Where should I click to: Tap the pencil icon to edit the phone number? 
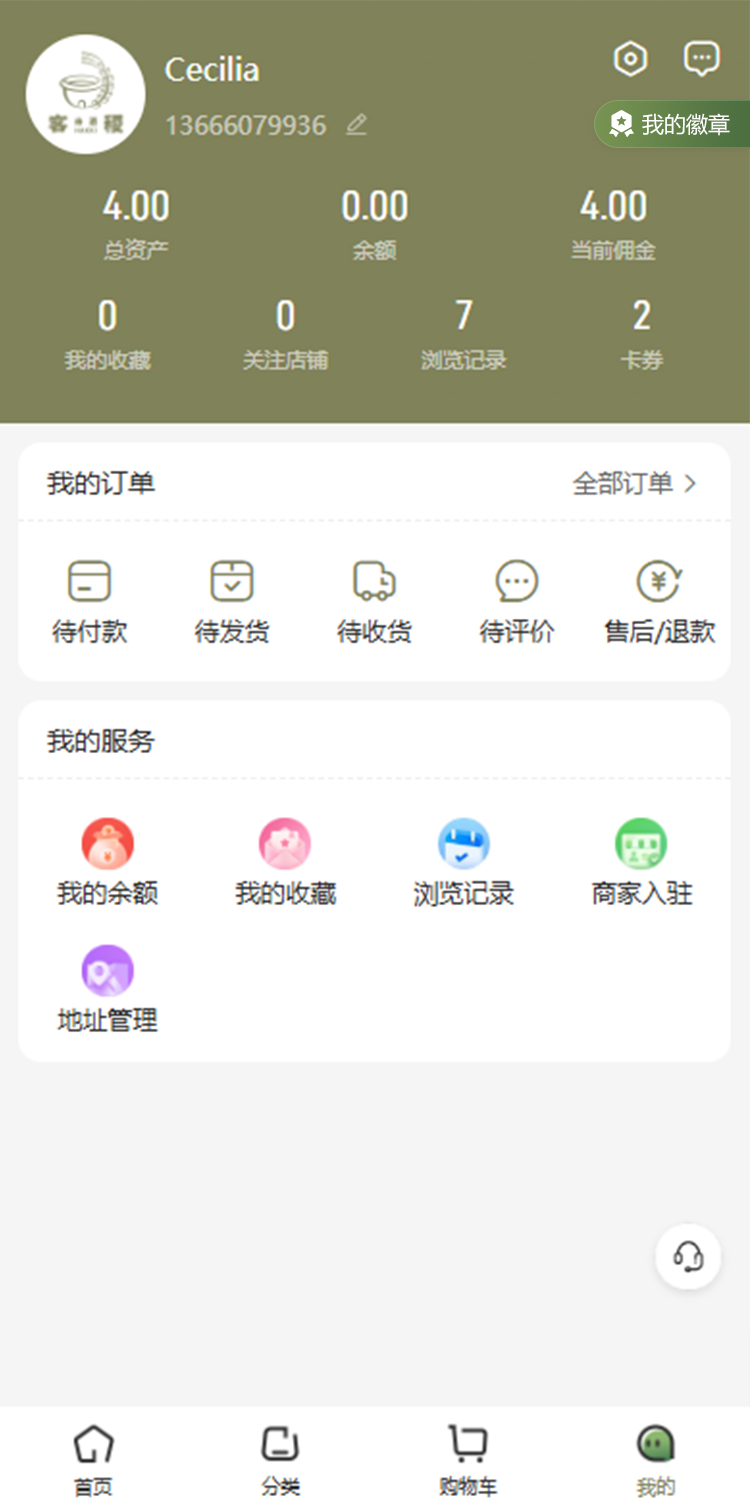tap(356, 125)
